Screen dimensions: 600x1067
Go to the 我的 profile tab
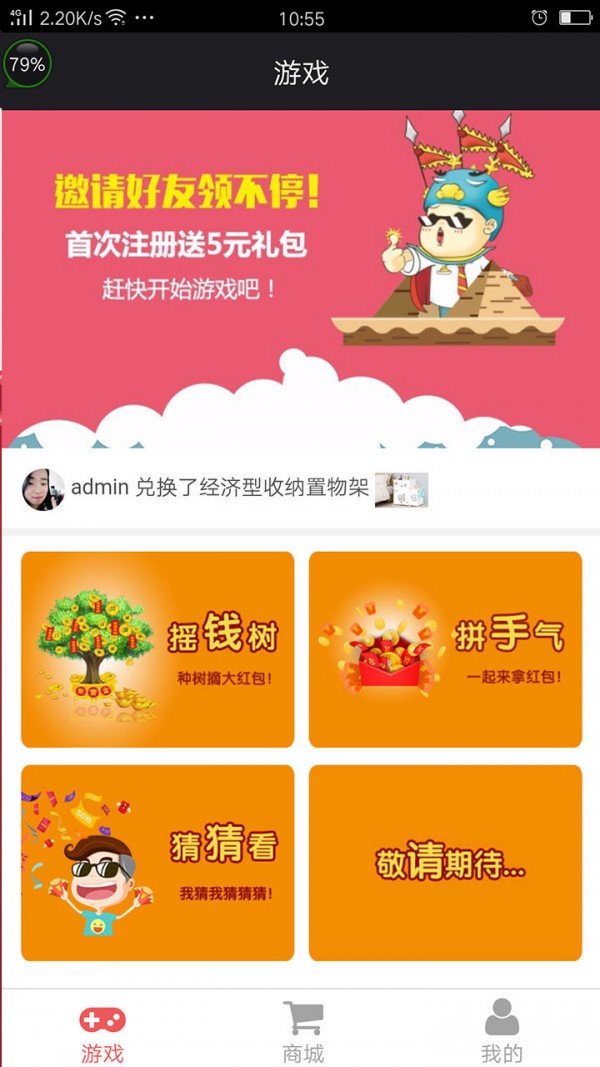[501, 1033]
